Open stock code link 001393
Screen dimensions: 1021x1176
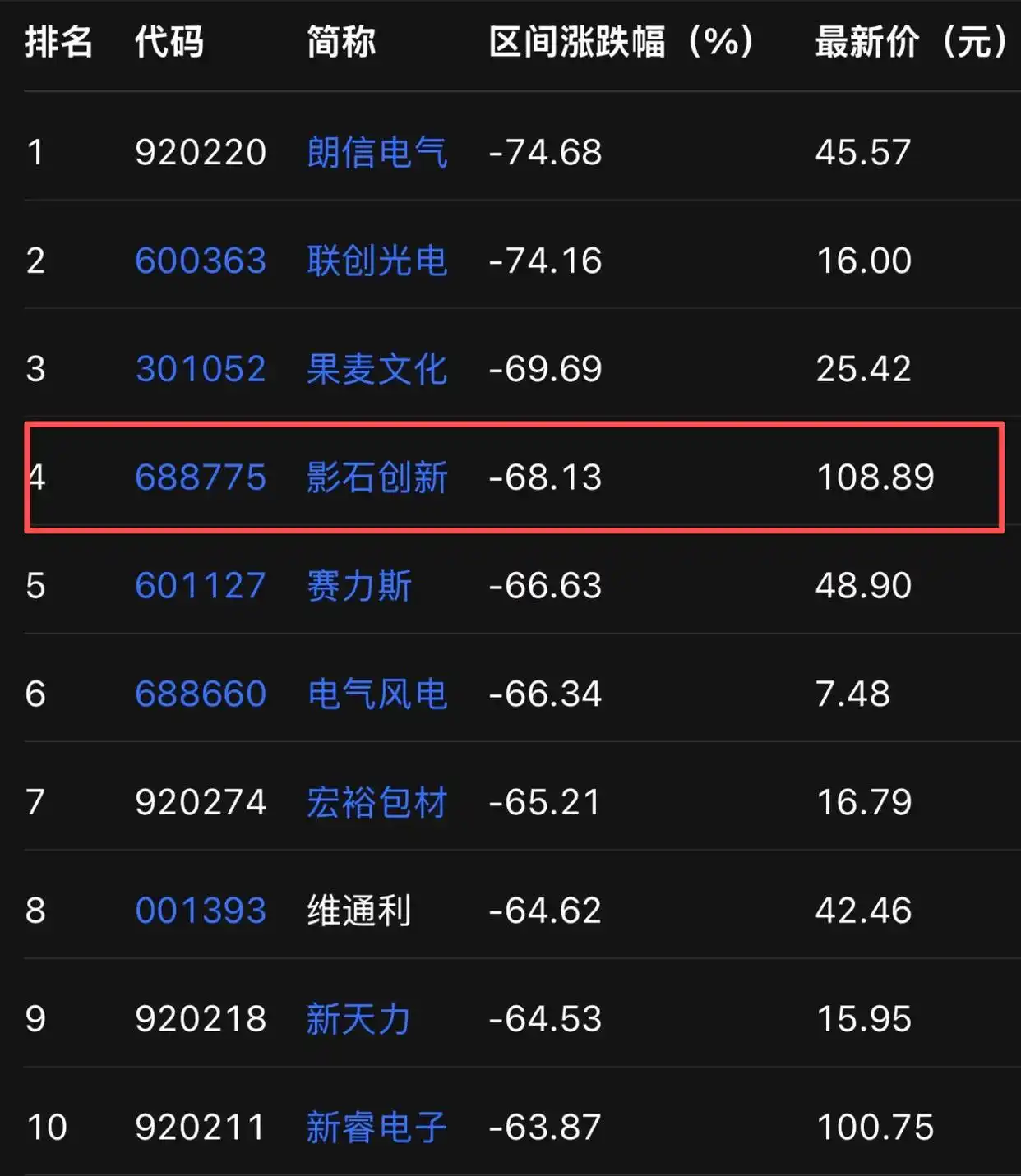pyautogui.click(x=201, y=911)
